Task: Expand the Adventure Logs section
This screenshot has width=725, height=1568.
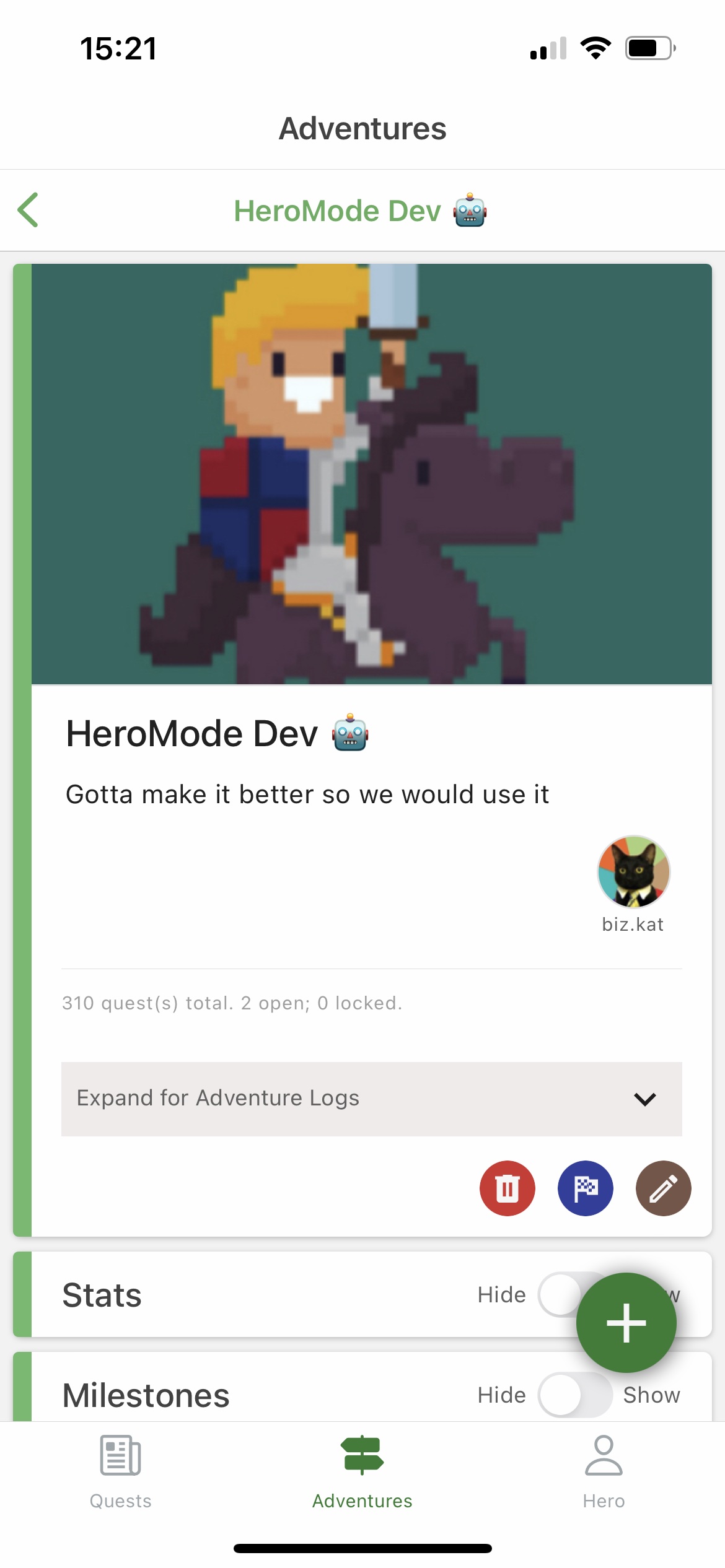Action: [x=372, y=1099]
